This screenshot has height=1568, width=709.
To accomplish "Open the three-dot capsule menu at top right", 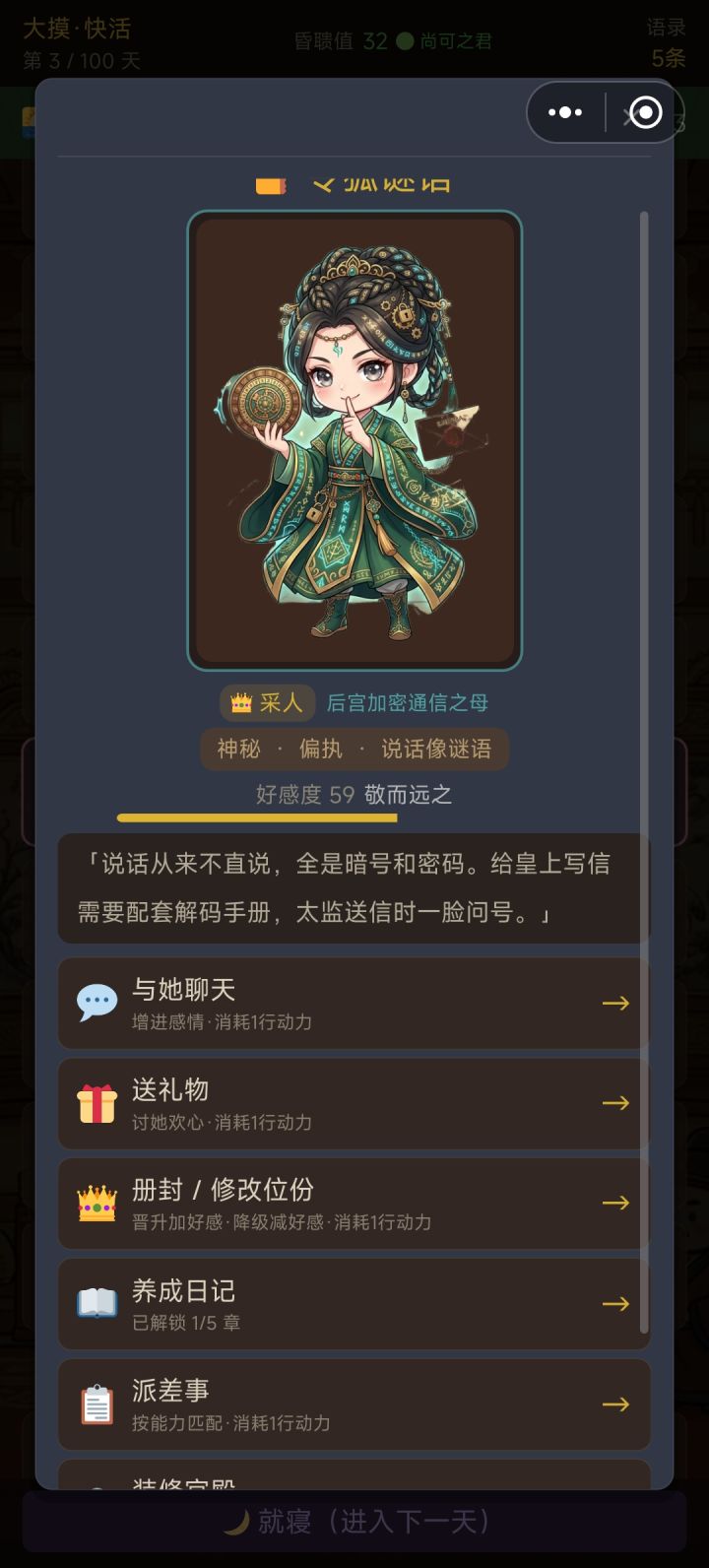I will click(564, 111).
